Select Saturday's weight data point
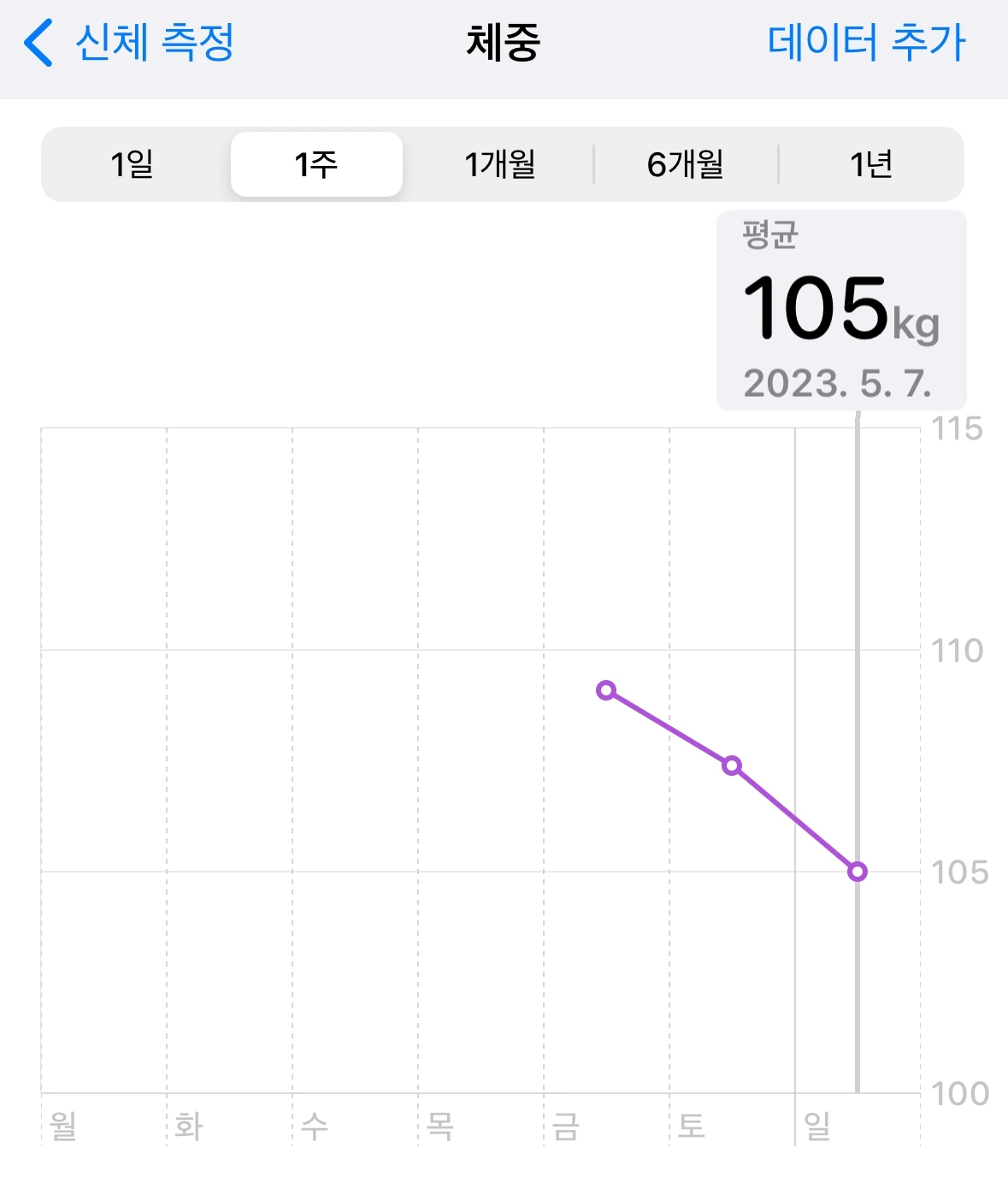 coord(732,766)
